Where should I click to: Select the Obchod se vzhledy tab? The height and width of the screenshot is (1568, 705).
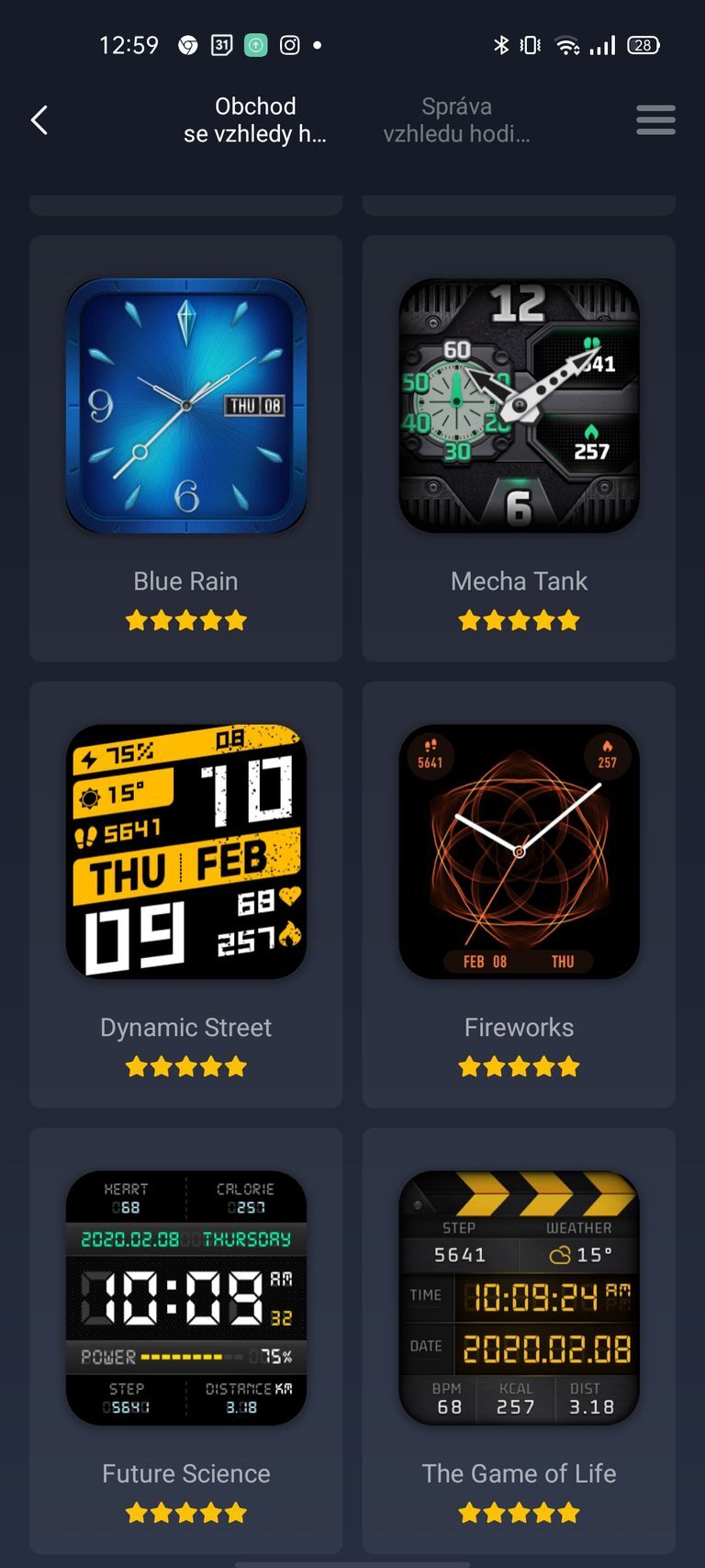[x=255, y=119]
